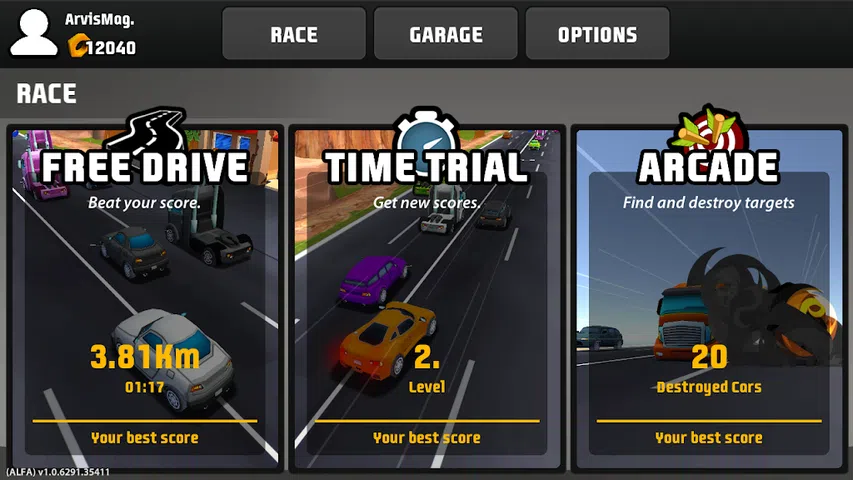The width and height of the screenshot is (853, 480).
Task: Open the Race menu tab
Action: point(294,35)
